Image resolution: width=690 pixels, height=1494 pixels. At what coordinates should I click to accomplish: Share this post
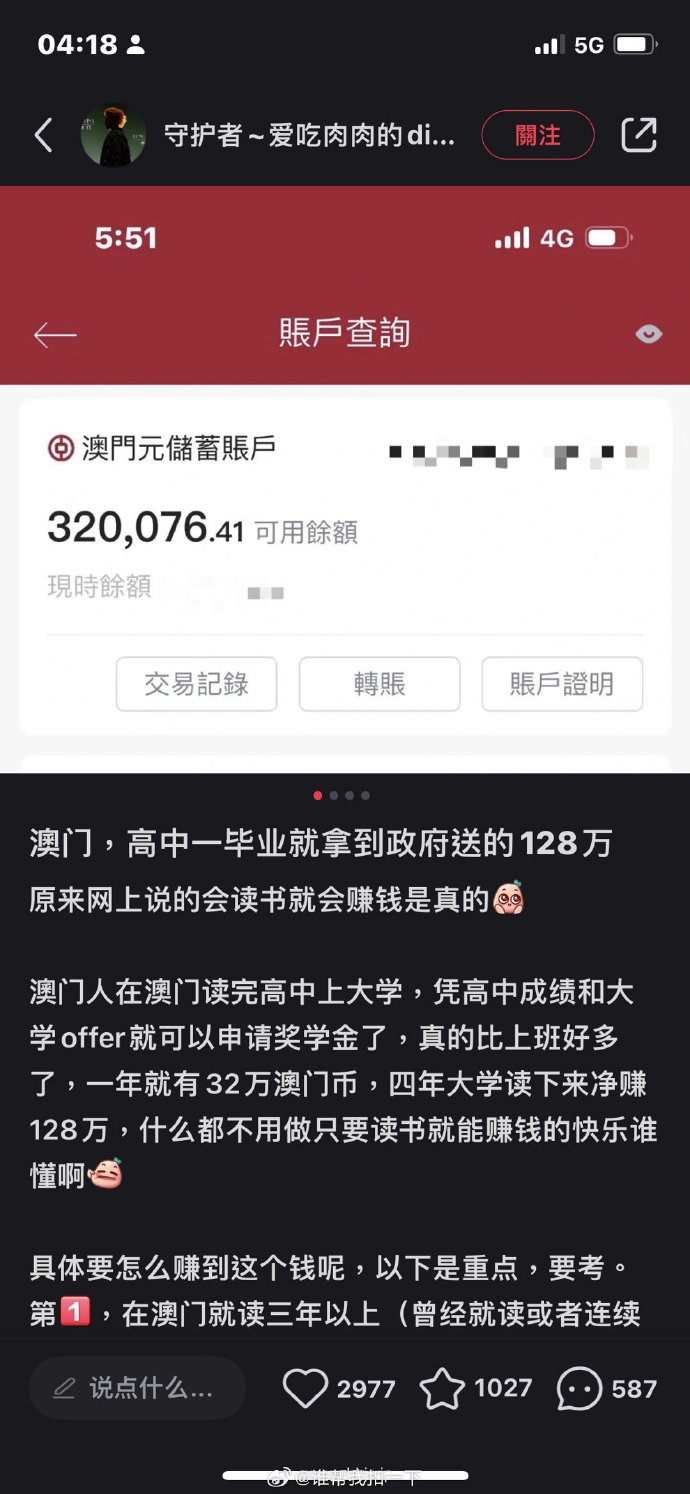(x=638, y=135)
